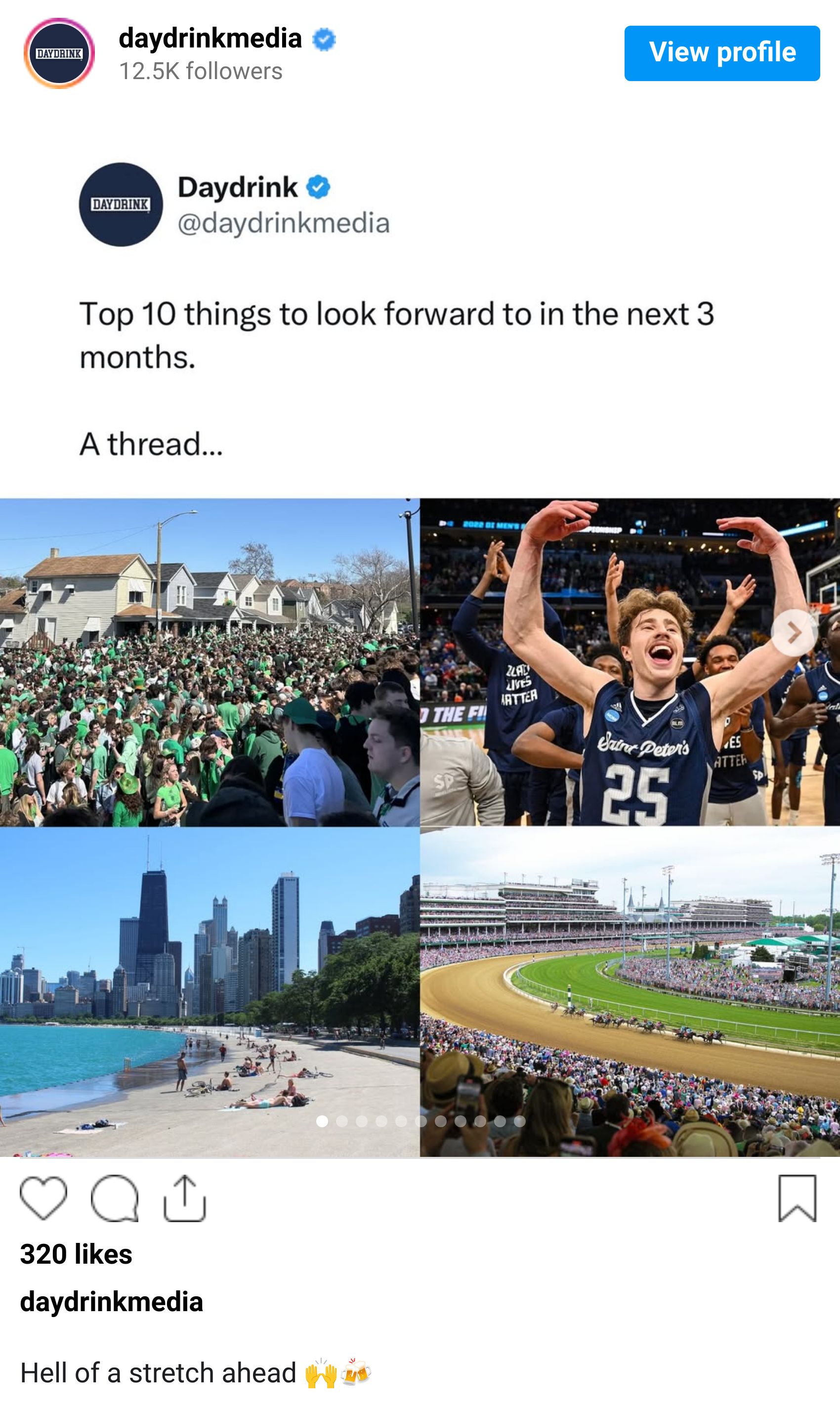This screenshot has height=1412, width=840.
Task: Open daydrinkmedia username in header
Action: [210, 39]
